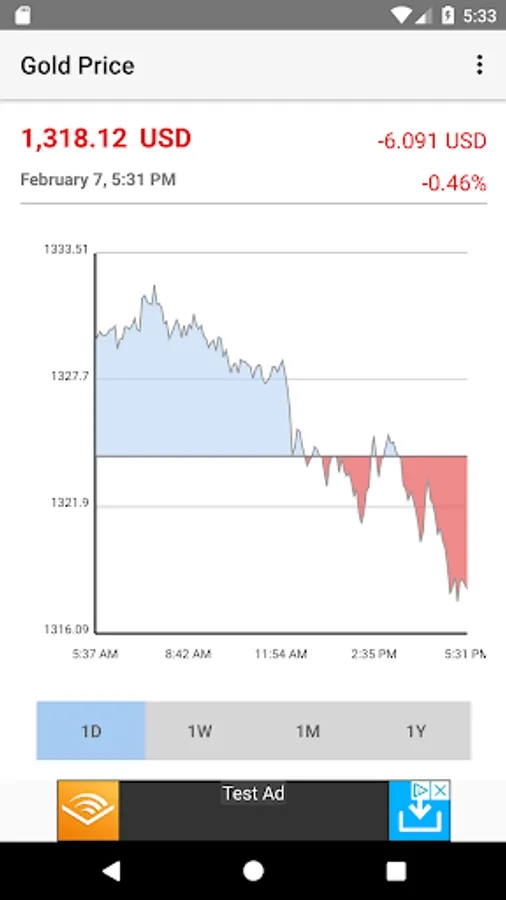
Task: Select the 1D chart range
Action: [91, 731]
